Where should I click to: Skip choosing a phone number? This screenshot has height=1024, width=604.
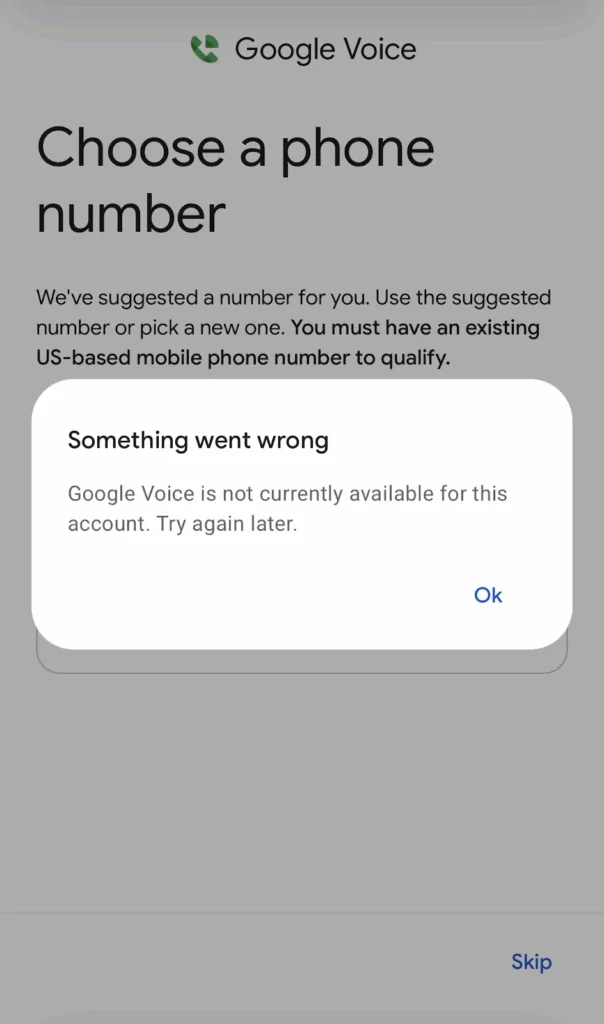point(531,962)
